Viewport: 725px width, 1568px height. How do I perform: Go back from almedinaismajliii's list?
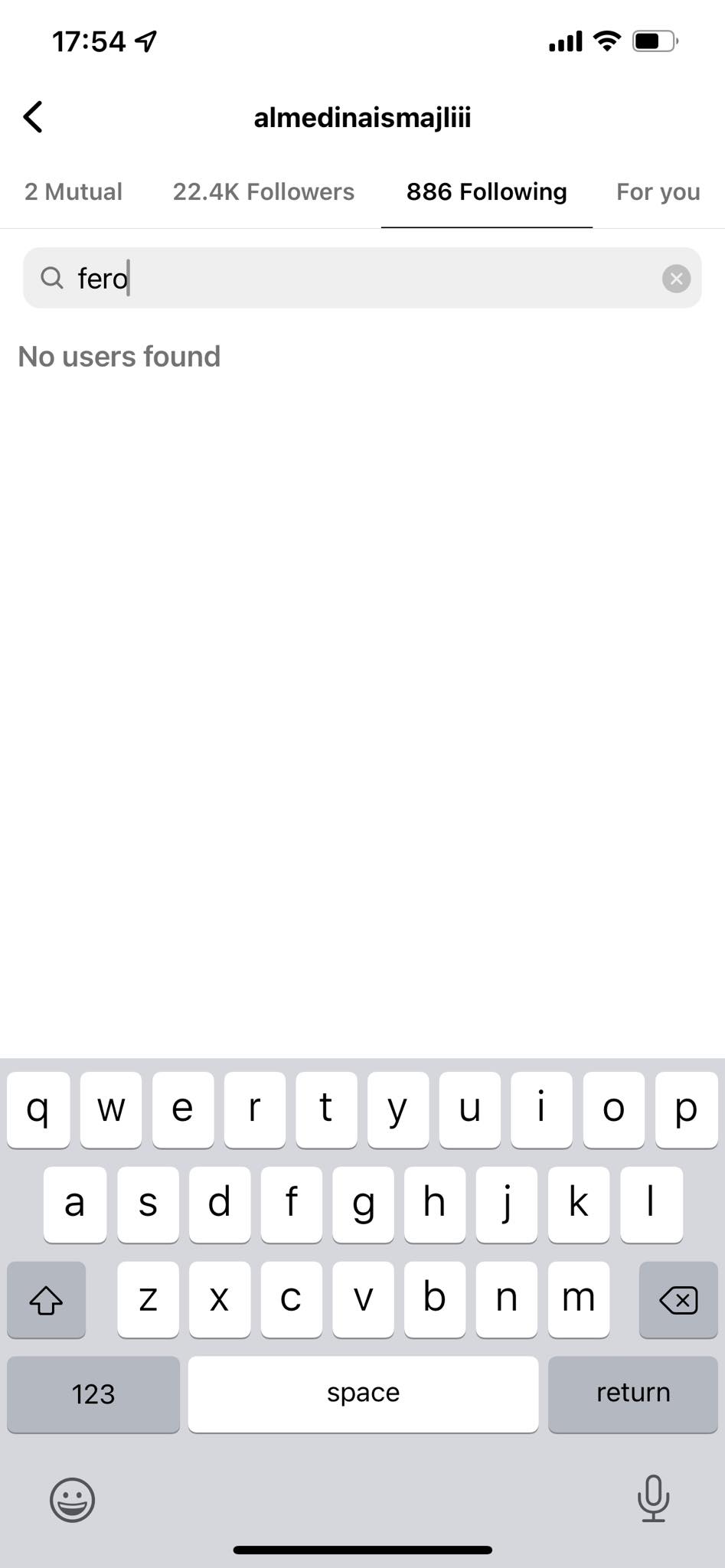tap(33, 117)
